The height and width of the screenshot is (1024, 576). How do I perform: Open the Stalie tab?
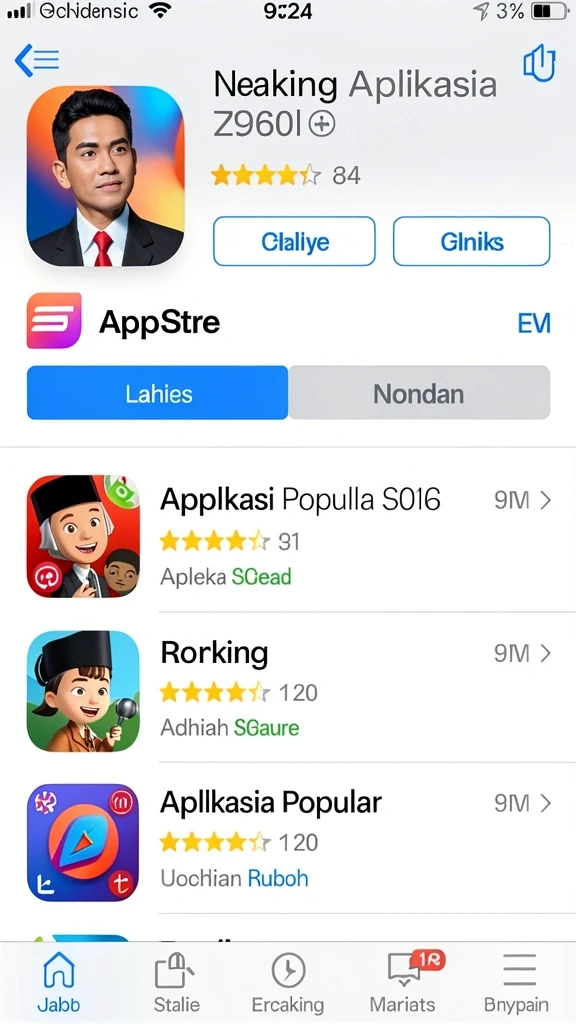coord(176,981)
